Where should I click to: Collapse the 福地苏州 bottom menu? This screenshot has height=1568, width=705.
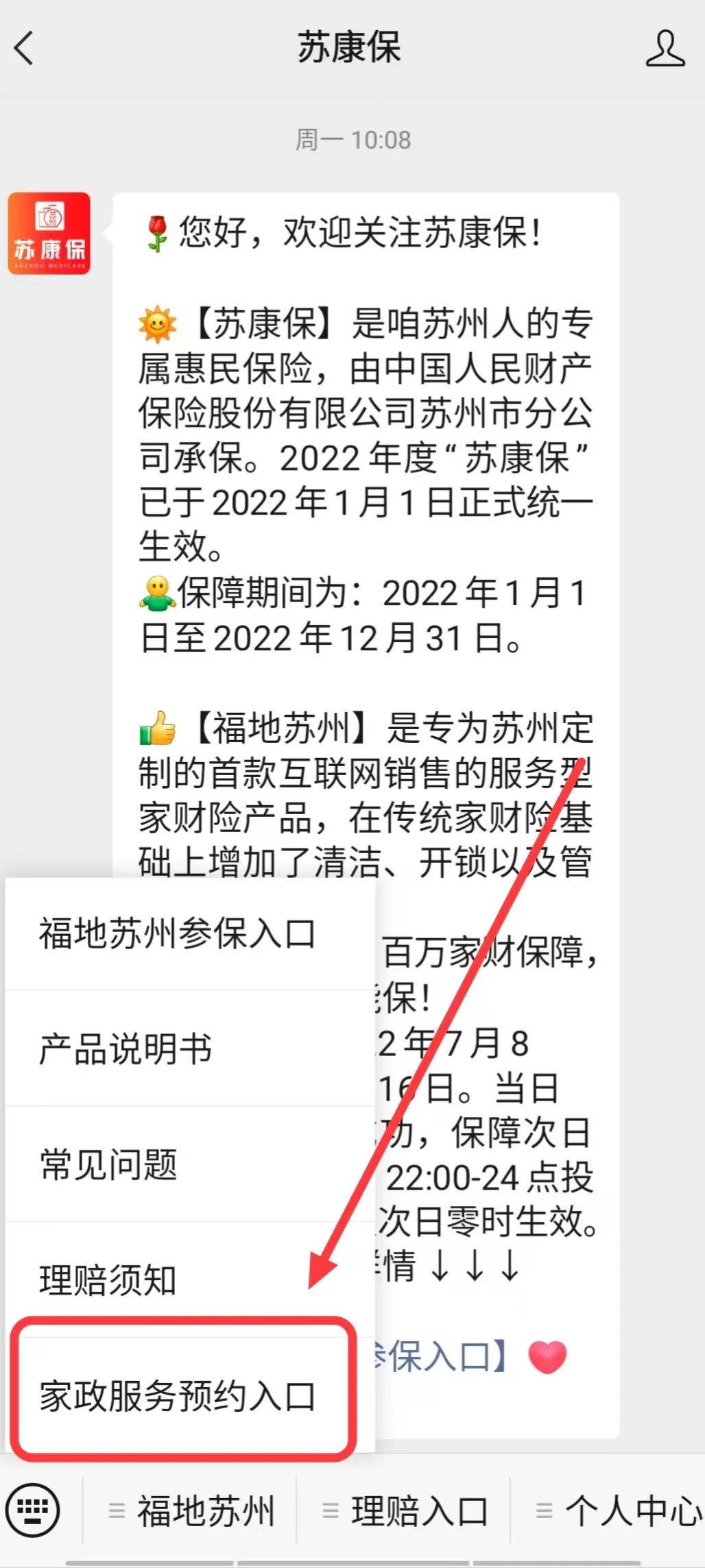coord(193,1511)
